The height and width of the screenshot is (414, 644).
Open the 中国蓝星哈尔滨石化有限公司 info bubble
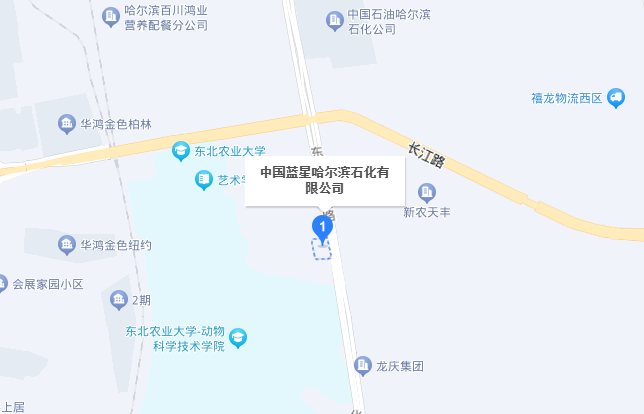324,180
